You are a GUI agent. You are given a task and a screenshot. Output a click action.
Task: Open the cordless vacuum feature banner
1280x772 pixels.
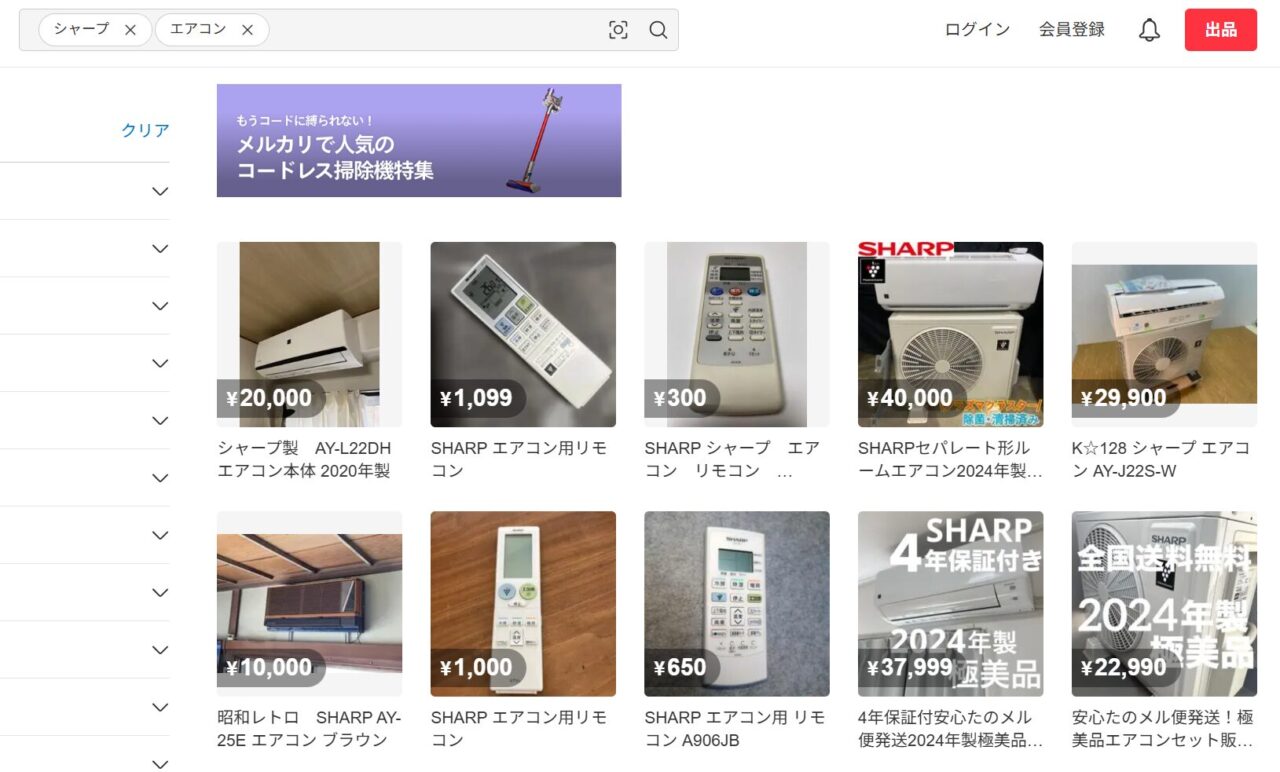click(x=418, y=140)
